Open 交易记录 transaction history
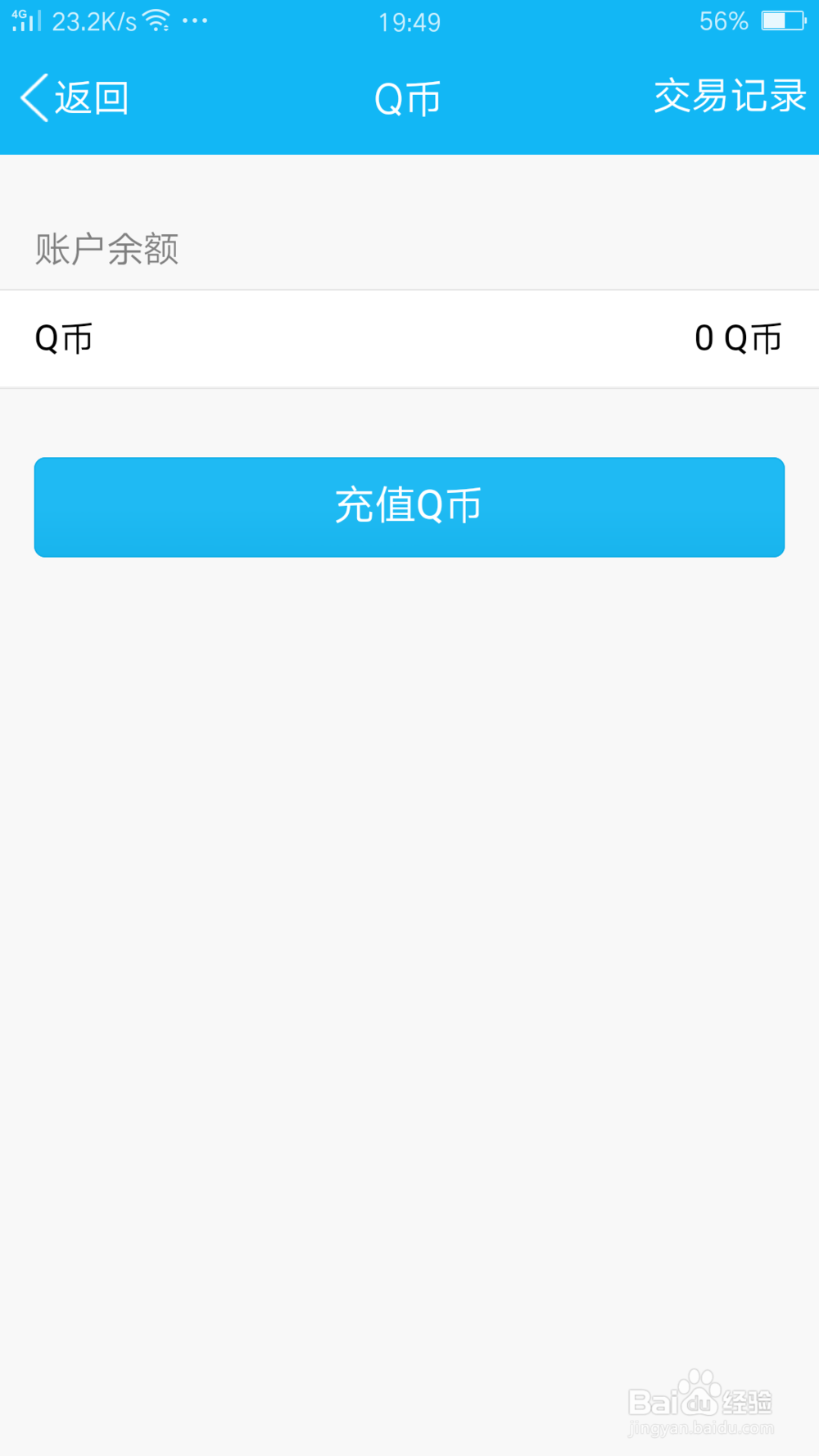Image resolution: width=819 pixels, height=1456 pixels. click(x=729, y=96)
